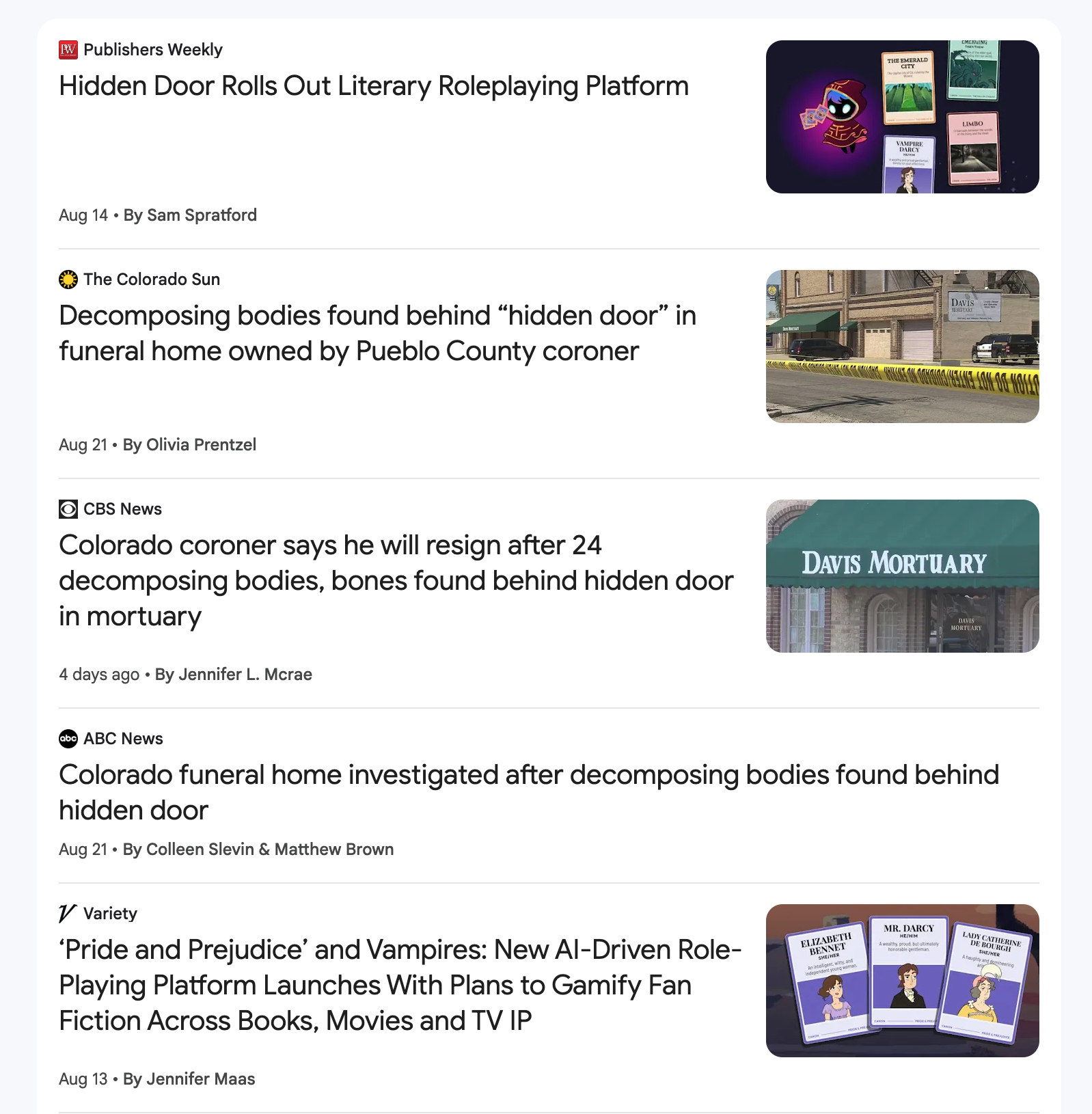Select the Davis Mortuary awning thumbnail
The width and height of the screenshot is (1092, 1114).
902,576
